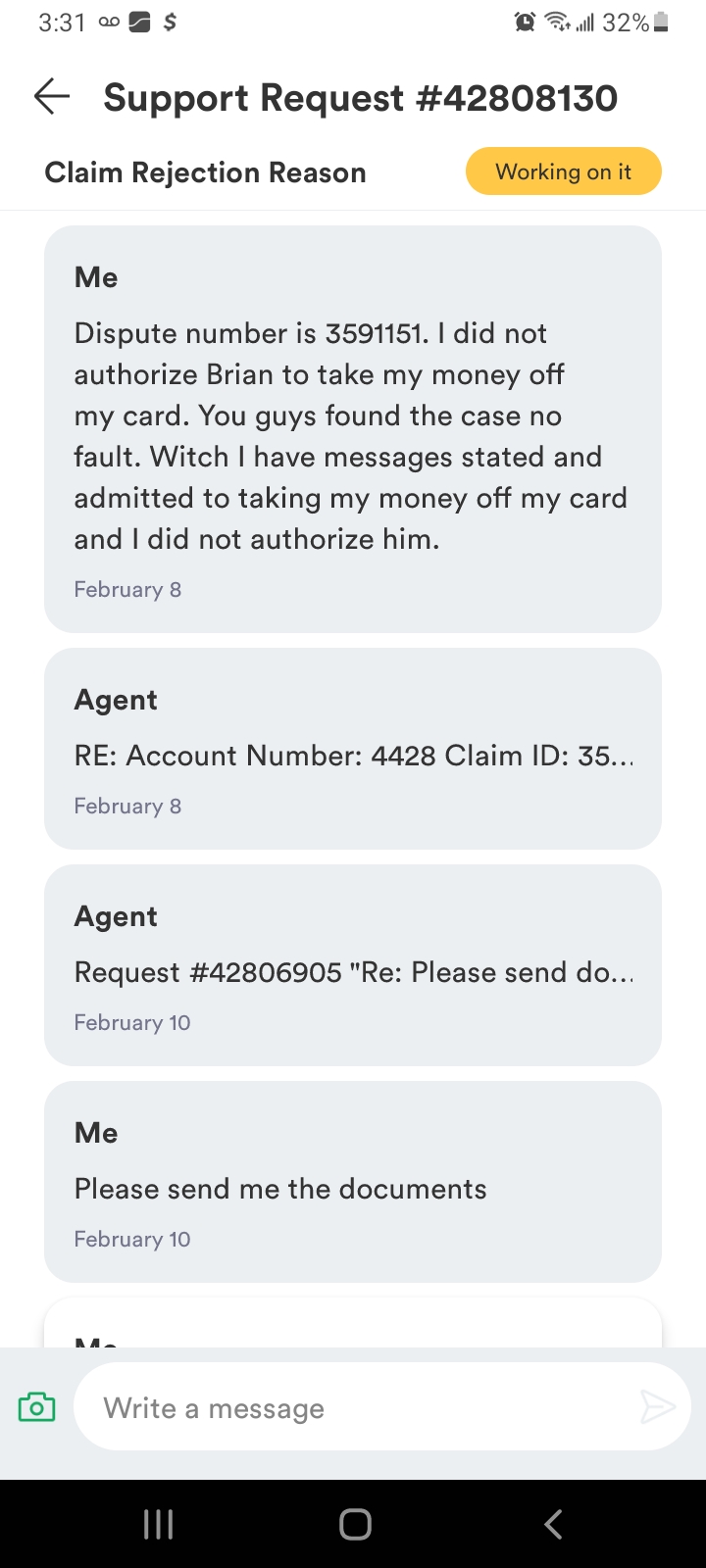Open the recent apps navigation button
The width and height of the screenshot is (706, 1568).
pyautogui.click(x=158, y=1524)
